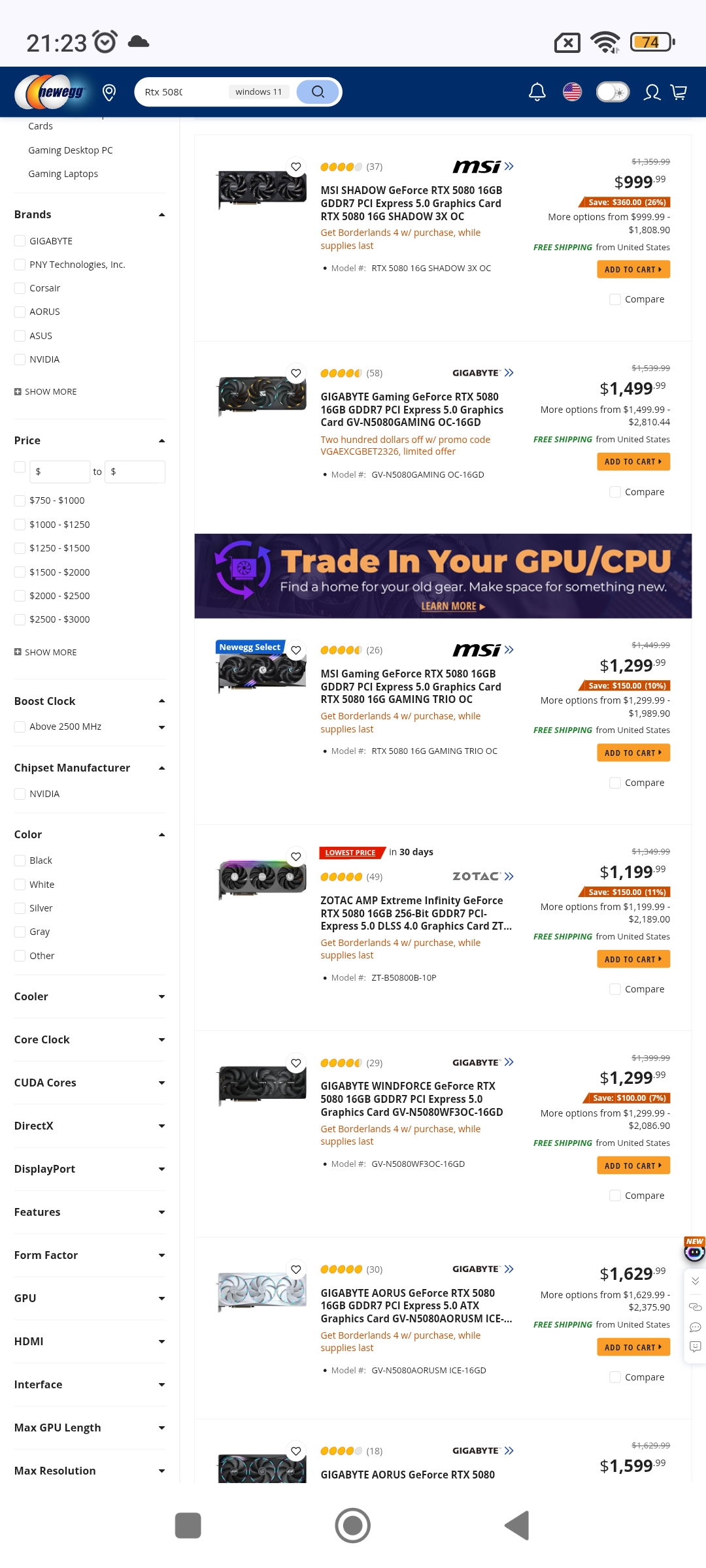Set delivery location with the pin icon
This screenshot has width=706, height=1568.
click(x=109, y=93)
